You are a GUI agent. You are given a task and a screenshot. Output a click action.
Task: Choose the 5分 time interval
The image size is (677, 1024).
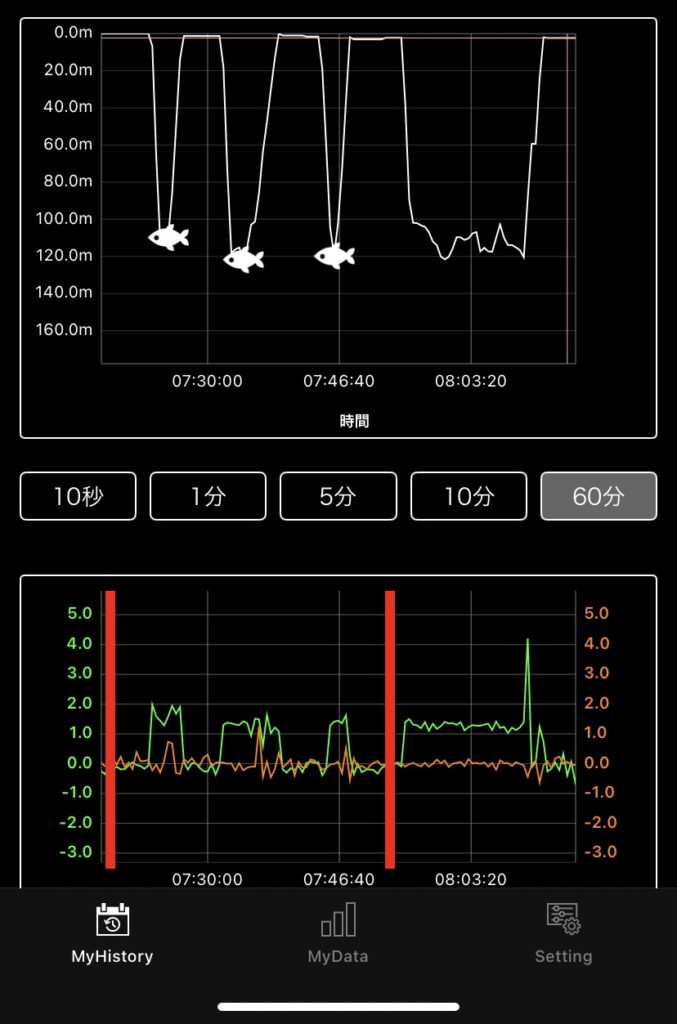tap(338, 496)
